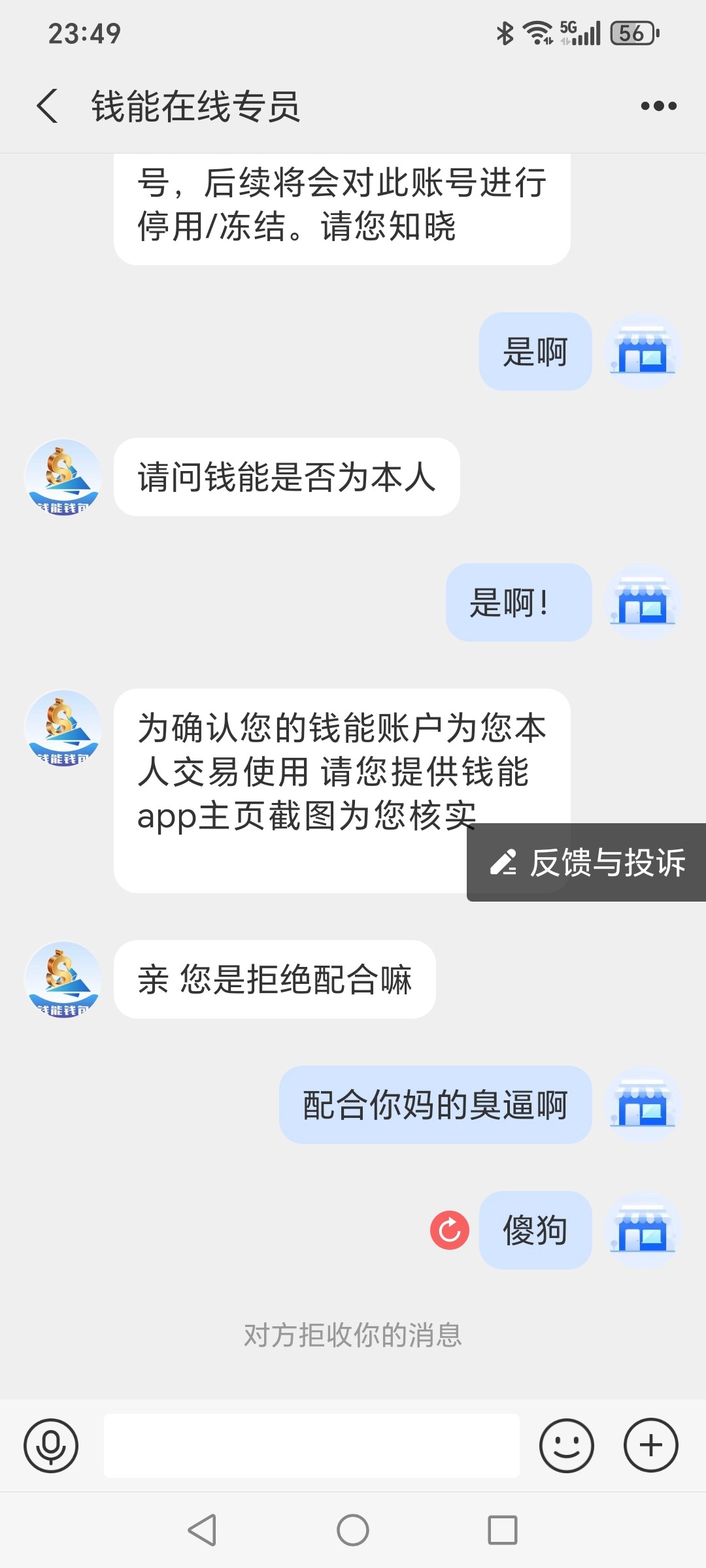This screenshot has height=1568, width=706.
Task: Switch to voice input microphone
Action: click(x=51, y=1445)
